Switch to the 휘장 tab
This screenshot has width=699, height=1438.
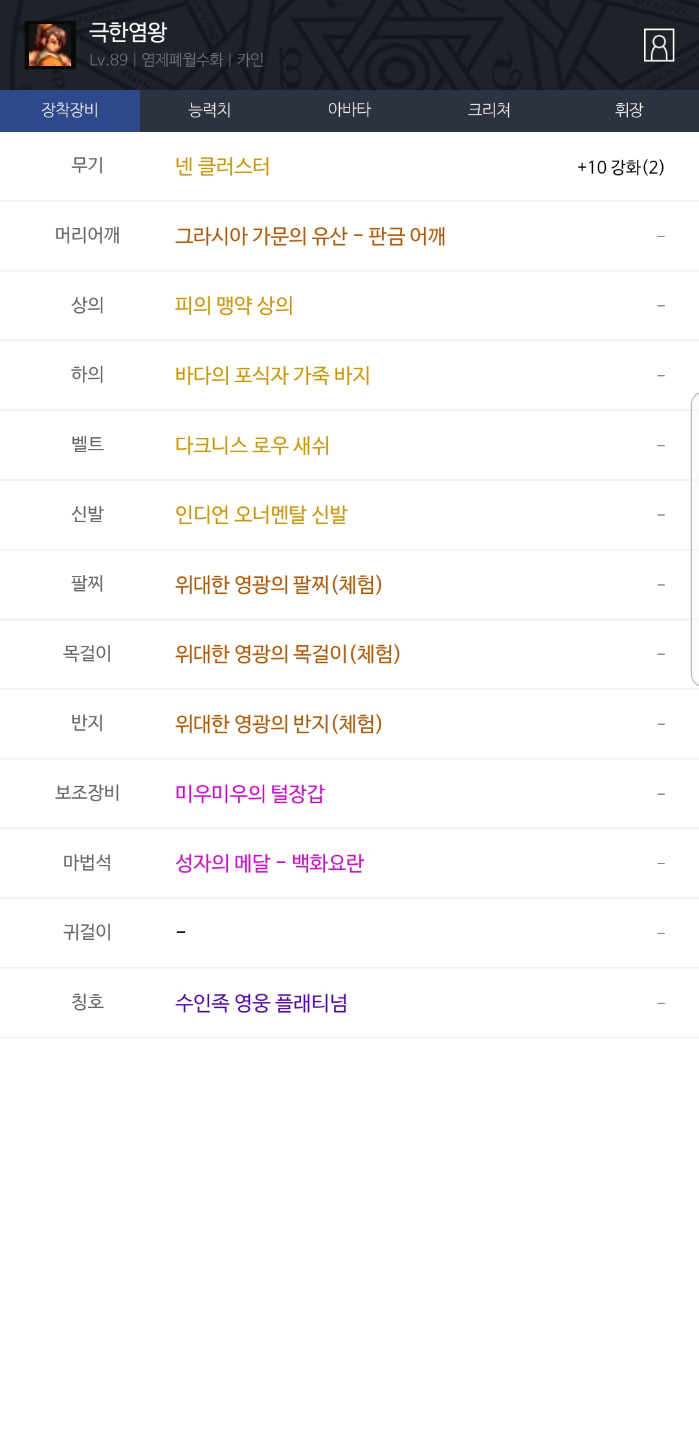point(629,110)
